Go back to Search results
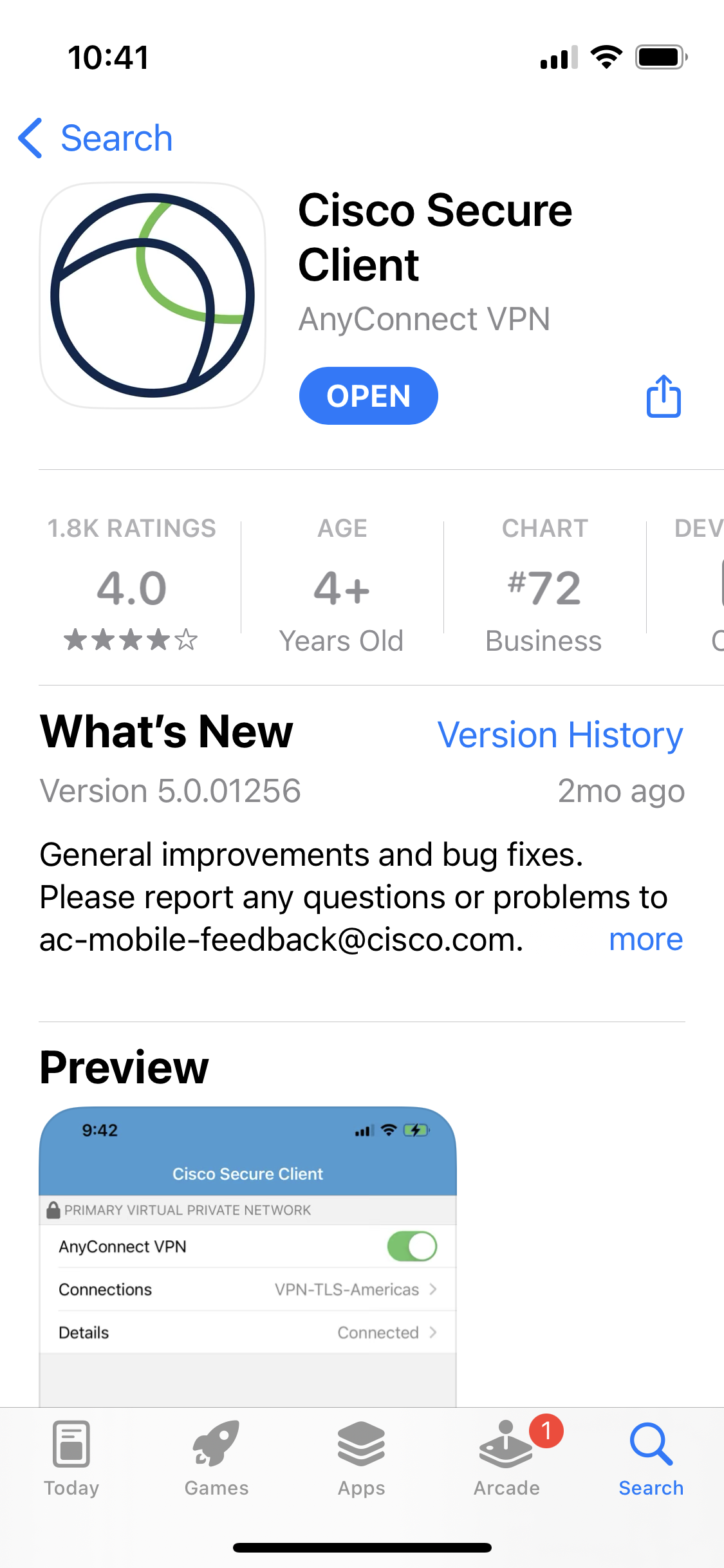This screenshot has width=724, height=1568. pos(95,138)
